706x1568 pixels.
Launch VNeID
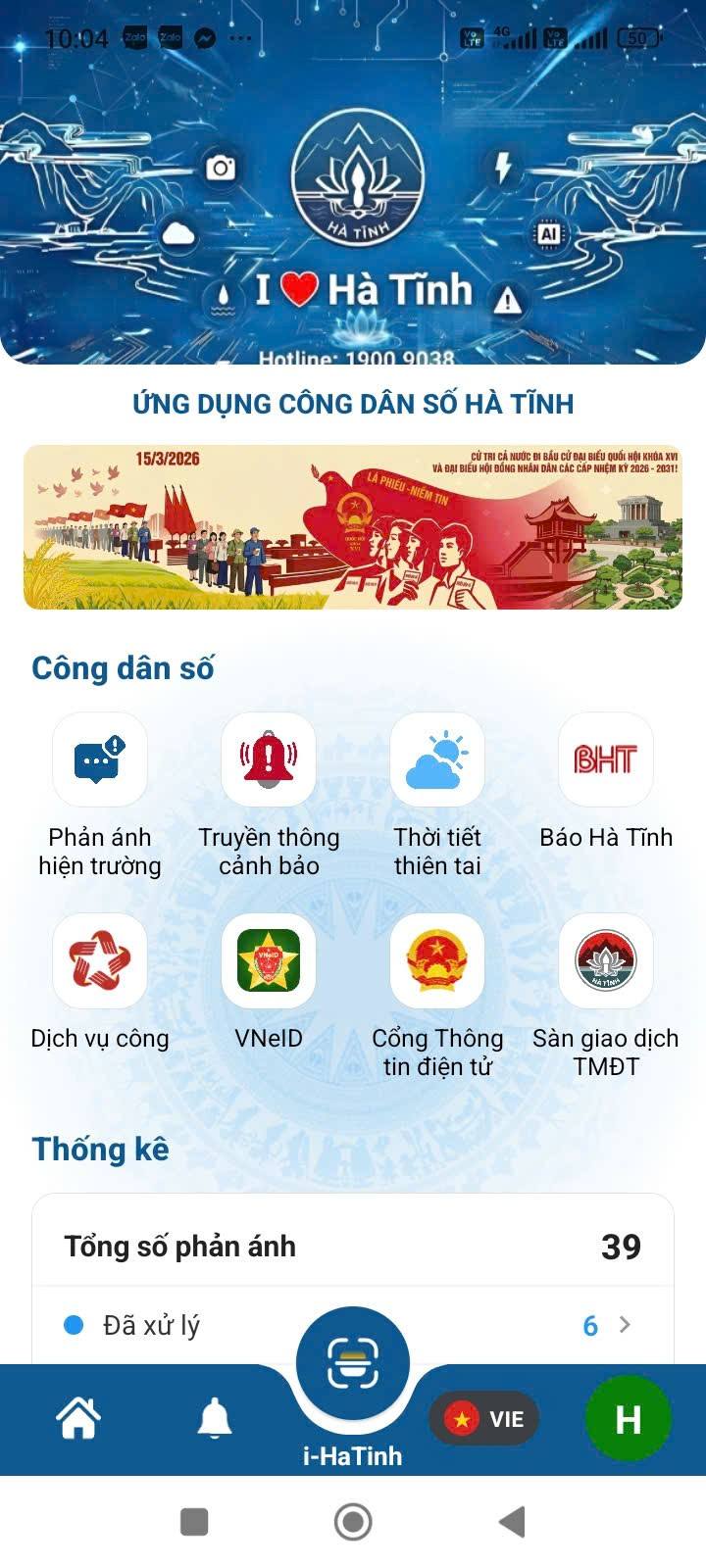(269, 961)
